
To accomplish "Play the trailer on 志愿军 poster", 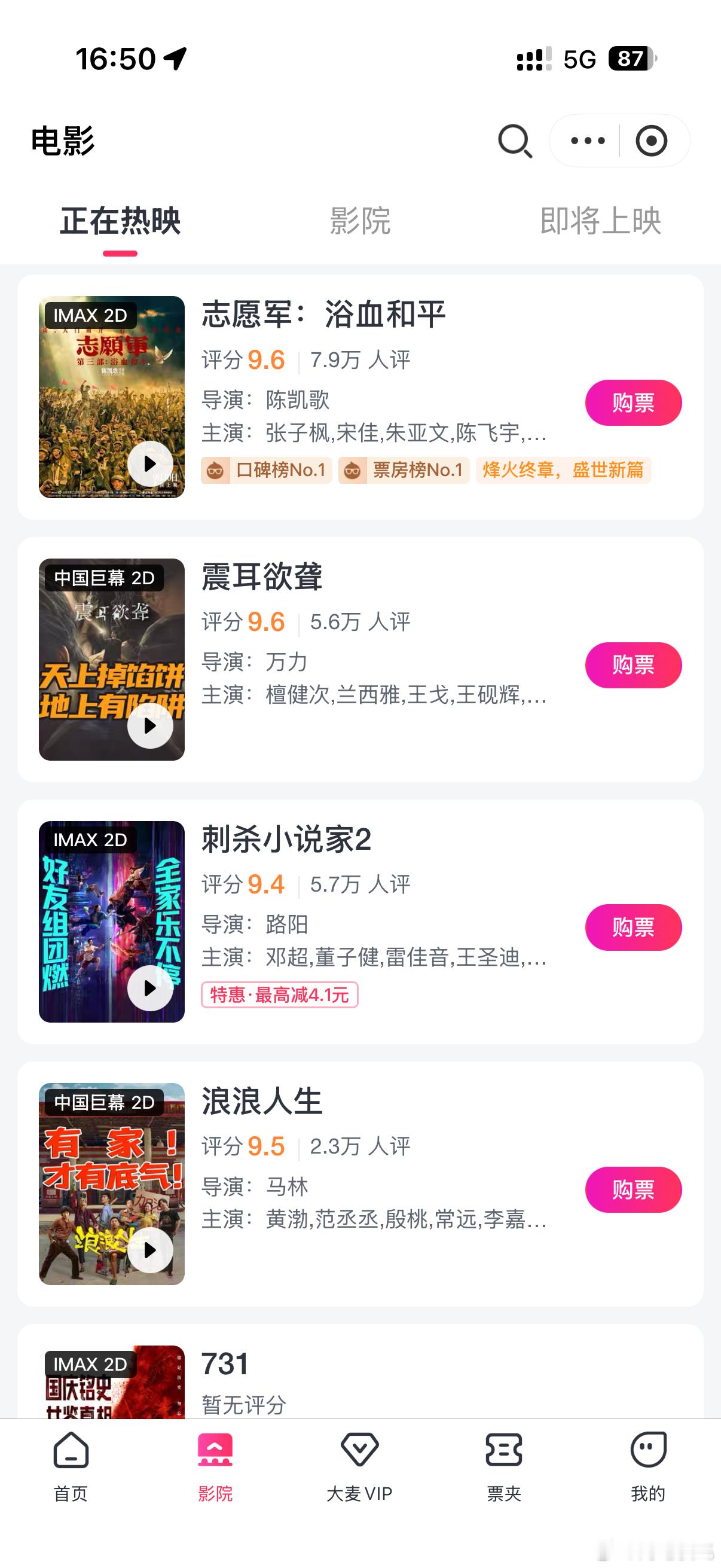I will pyautogui.click(x=150, y=464).
